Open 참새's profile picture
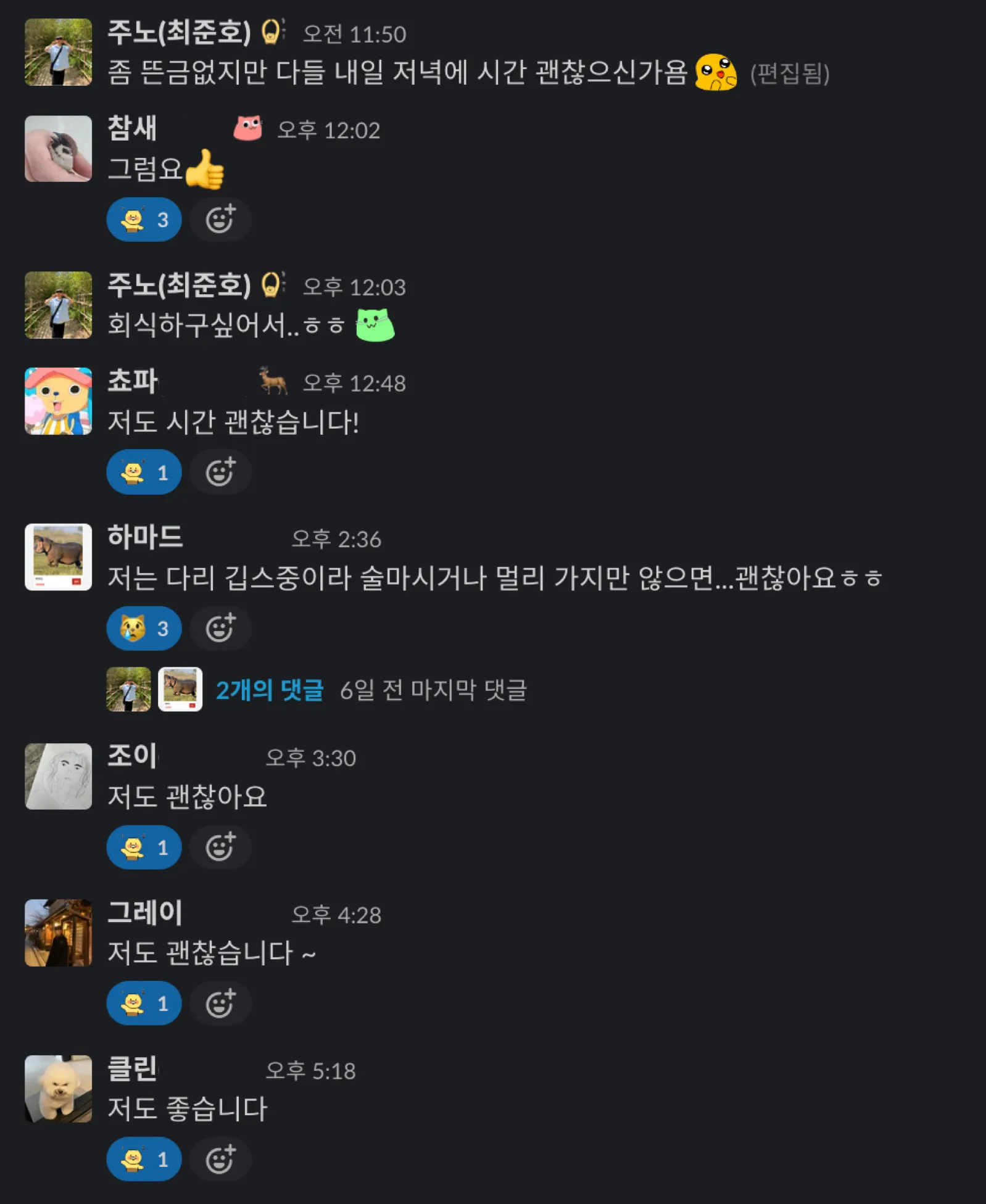This screenshot has width=986, height=1204. tap(58, 149)
